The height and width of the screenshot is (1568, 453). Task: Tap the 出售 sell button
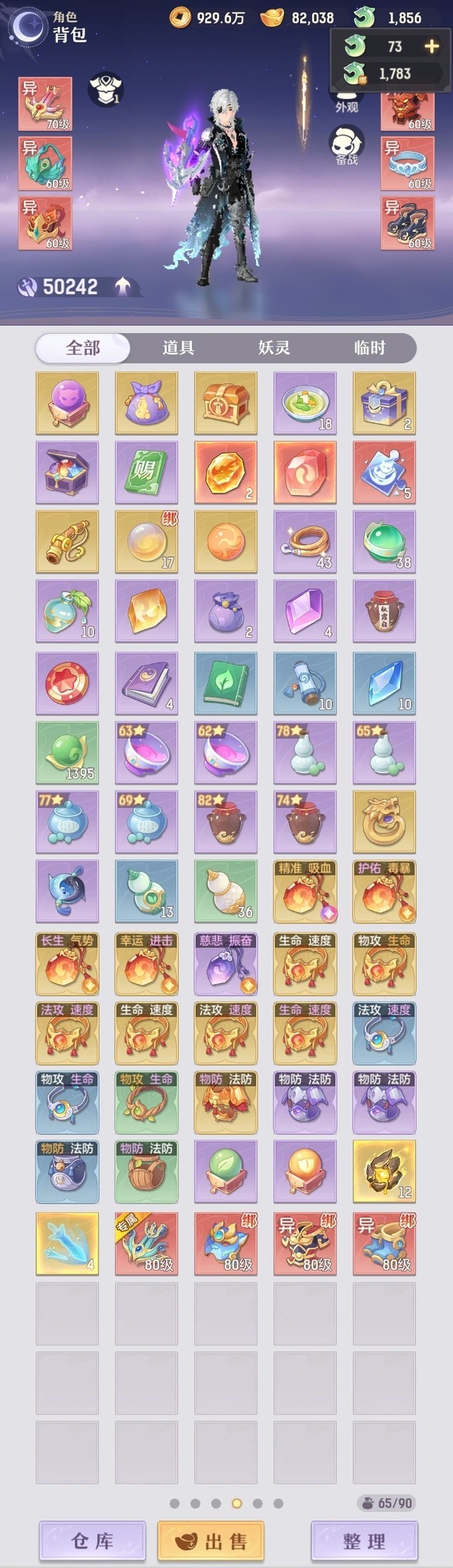click(211, 1541)
